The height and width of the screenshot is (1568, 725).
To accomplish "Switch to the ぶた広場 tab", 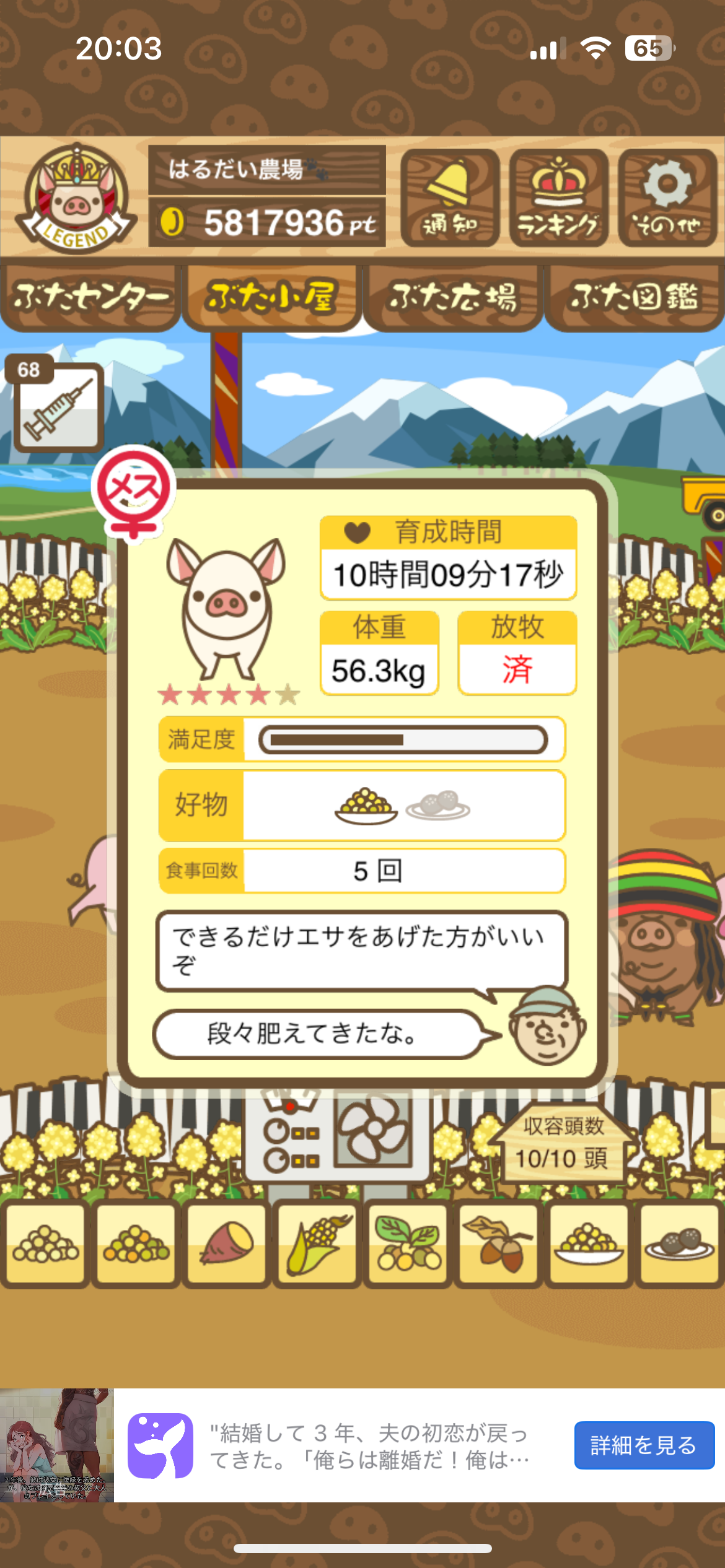I will [x=452, y=297].
